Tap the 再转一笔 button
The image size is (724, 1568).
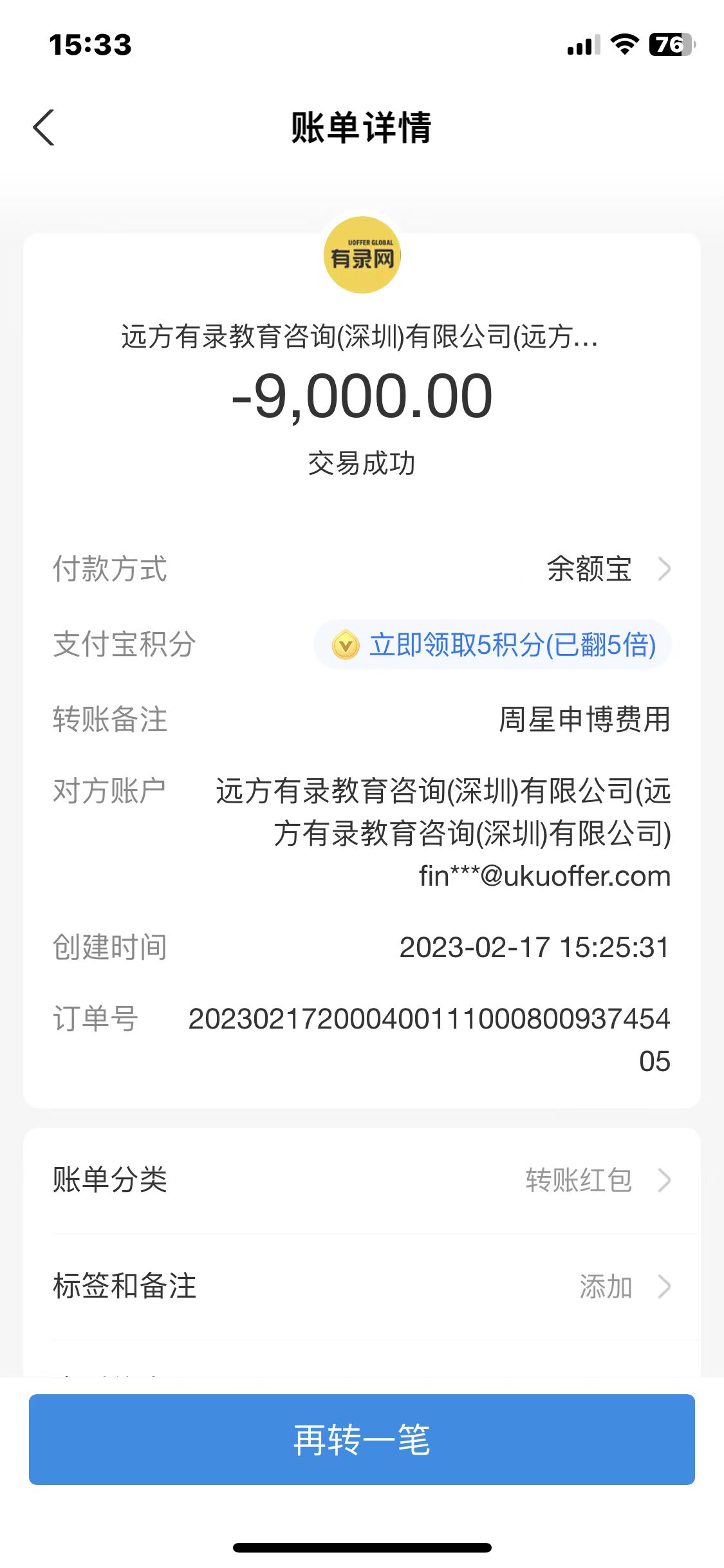[x=362, y=1440]
